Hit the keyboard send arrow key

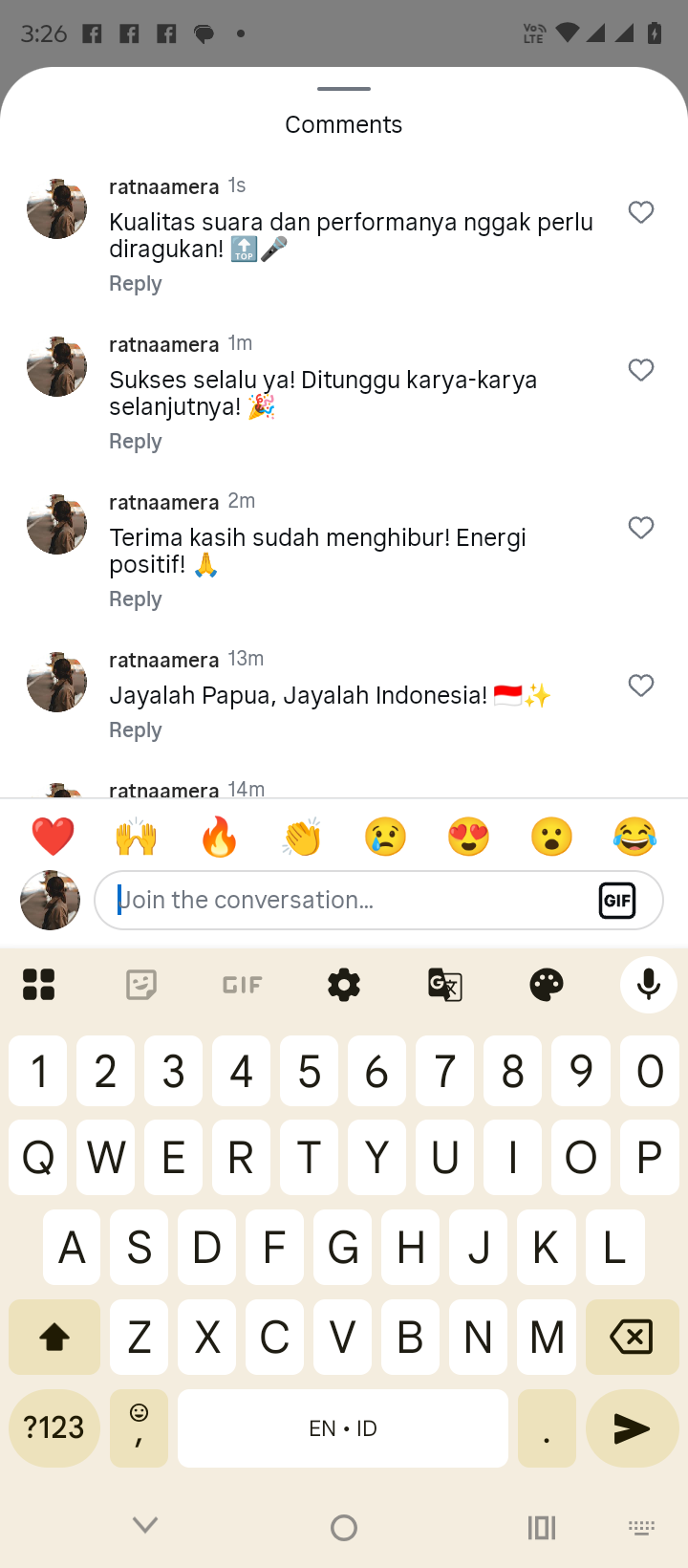[x=631, y=1428]
